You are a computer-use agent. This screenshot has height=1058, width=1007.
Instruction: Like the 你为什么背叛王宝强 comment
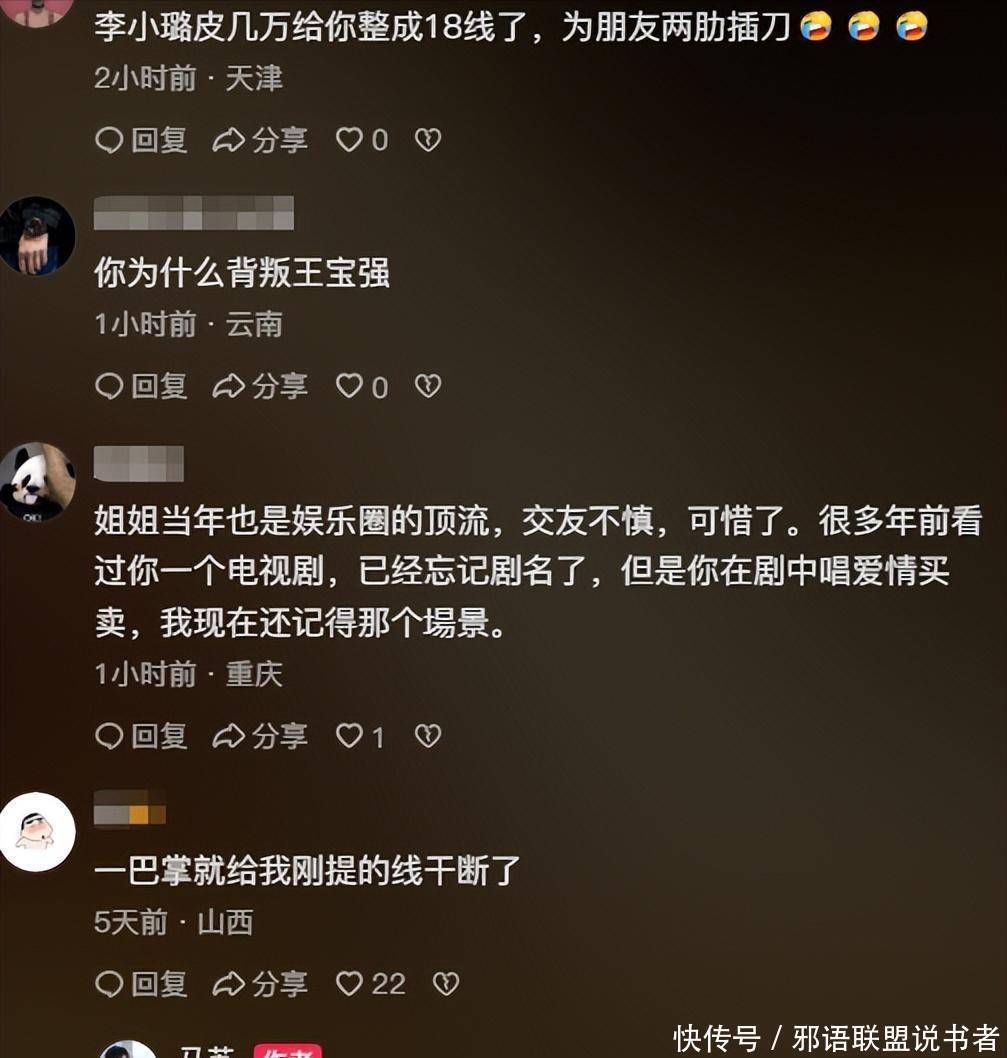tap(350, 386)
